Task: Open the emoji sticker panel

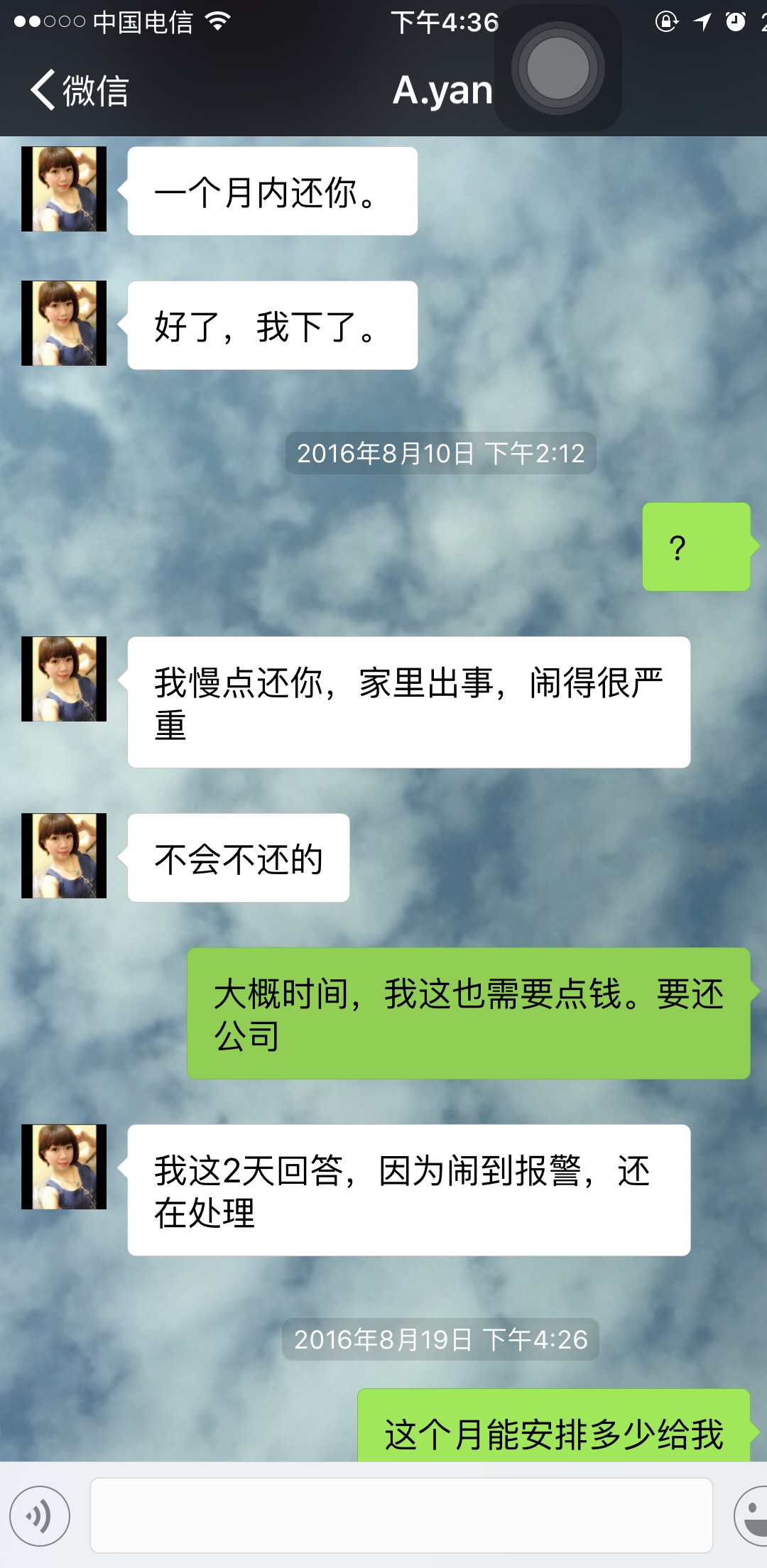Action: coord(753,1515)
